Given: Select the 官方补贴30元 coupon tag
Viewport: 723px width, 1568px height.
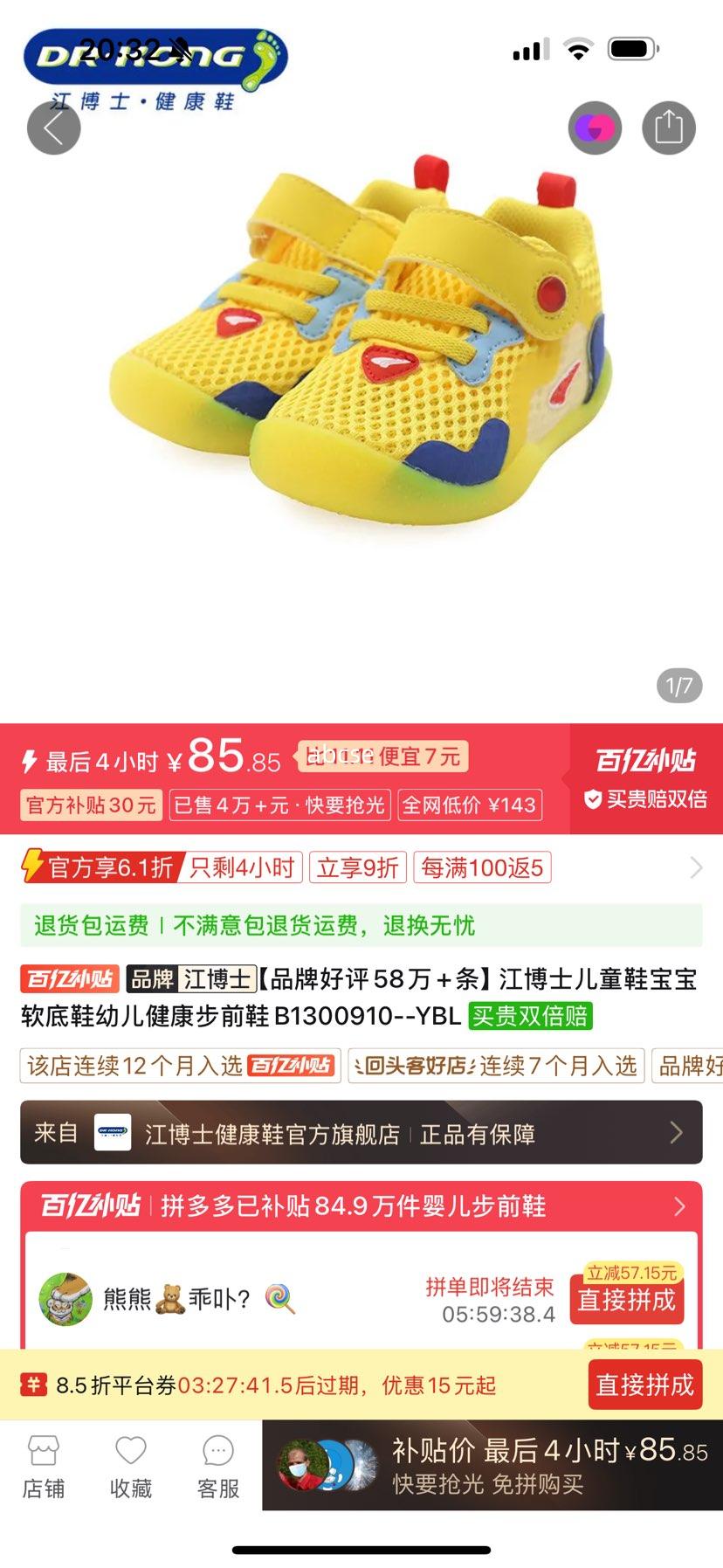Looking at the screenshot, I should click(88, 805).
